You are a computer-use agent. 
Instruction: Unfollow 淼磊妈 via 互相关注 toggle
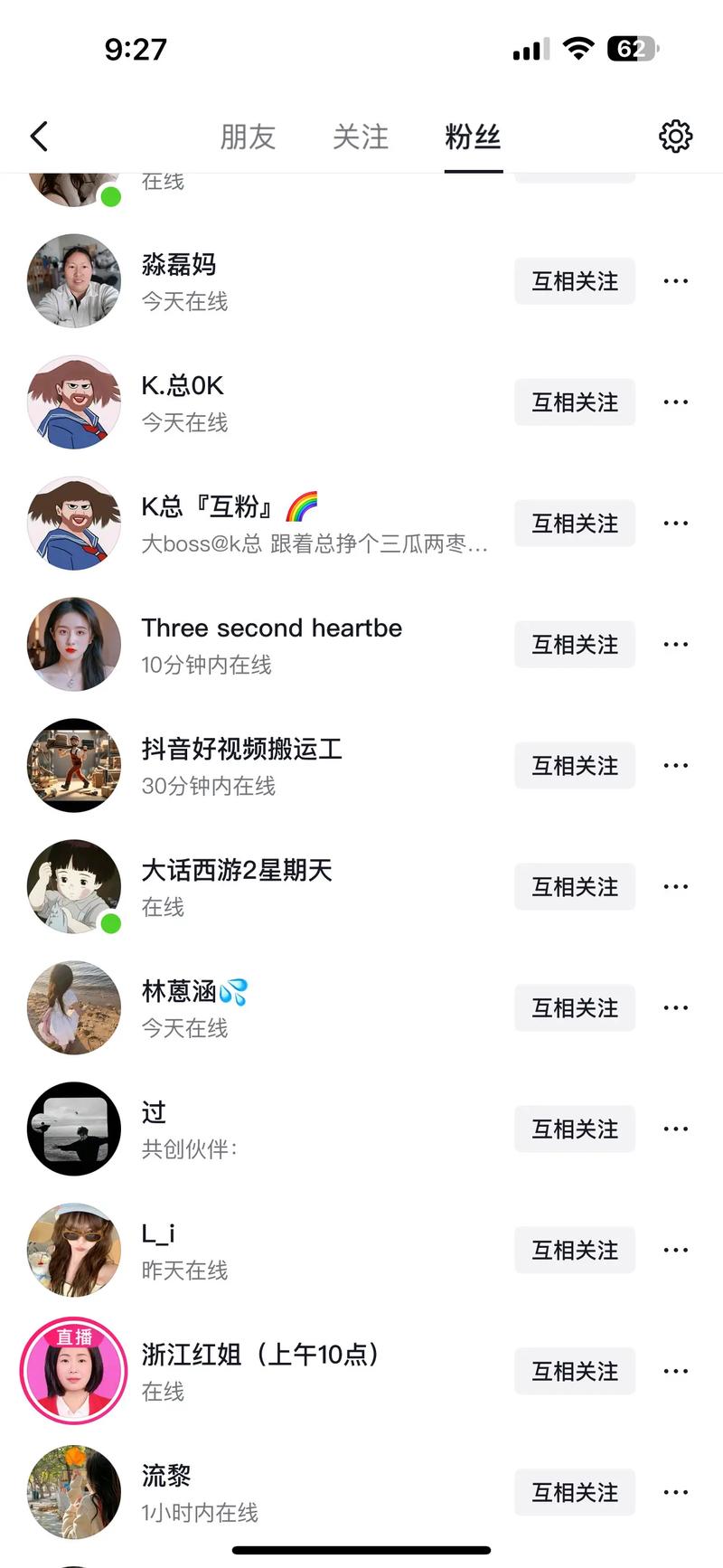tap(575, 281)
